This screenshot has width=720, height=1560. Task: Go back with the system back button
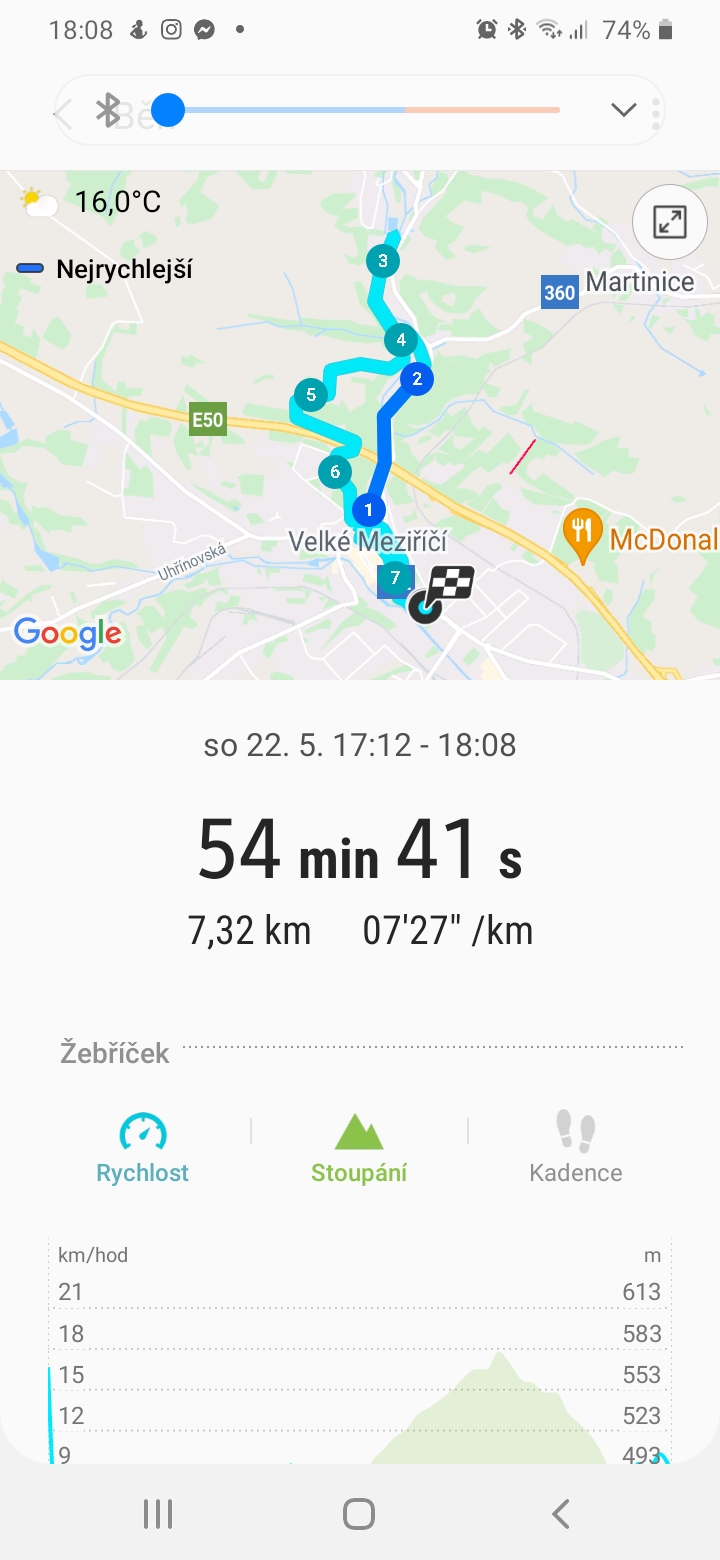(561, 1514)
